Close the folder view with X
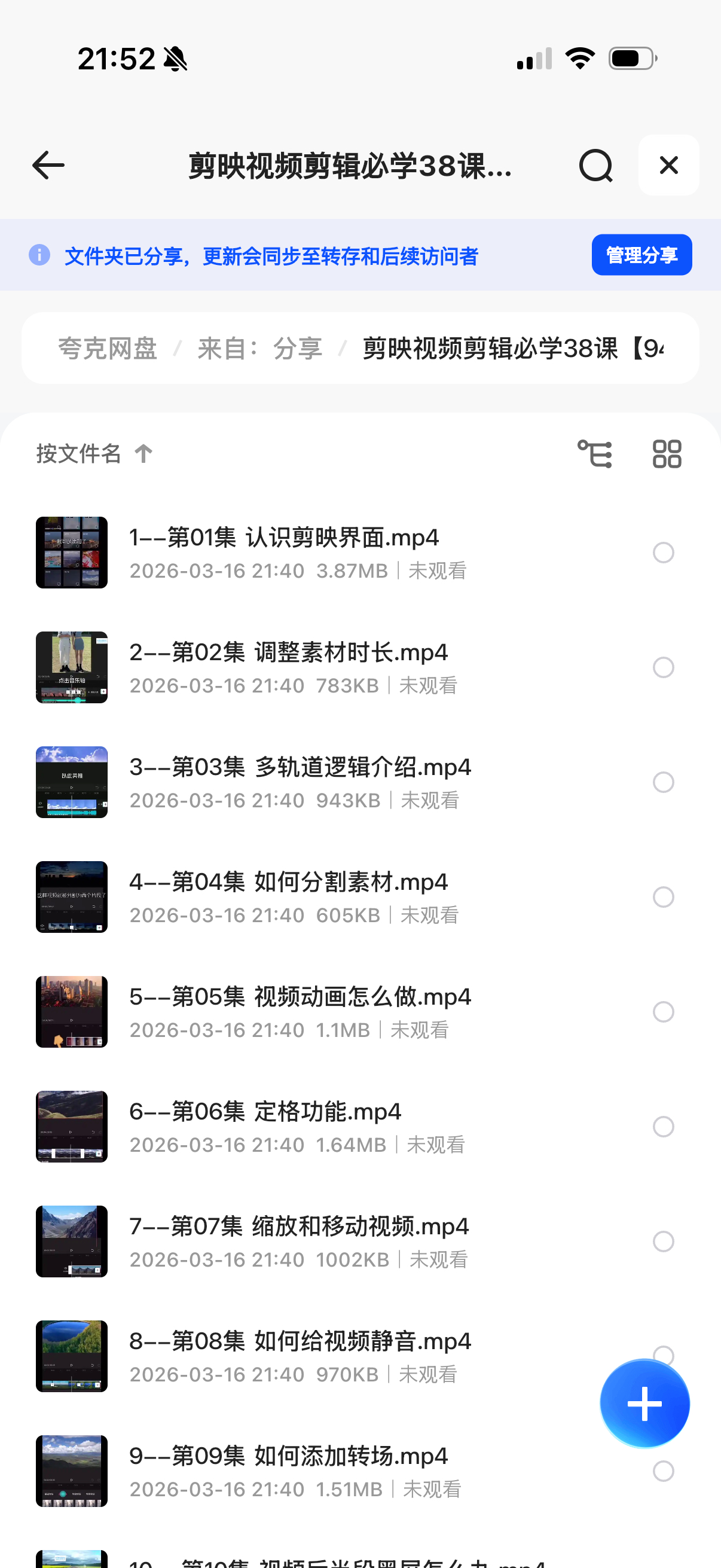The width and height of the screenshot is (721, 1568). (x=668, y=166)
